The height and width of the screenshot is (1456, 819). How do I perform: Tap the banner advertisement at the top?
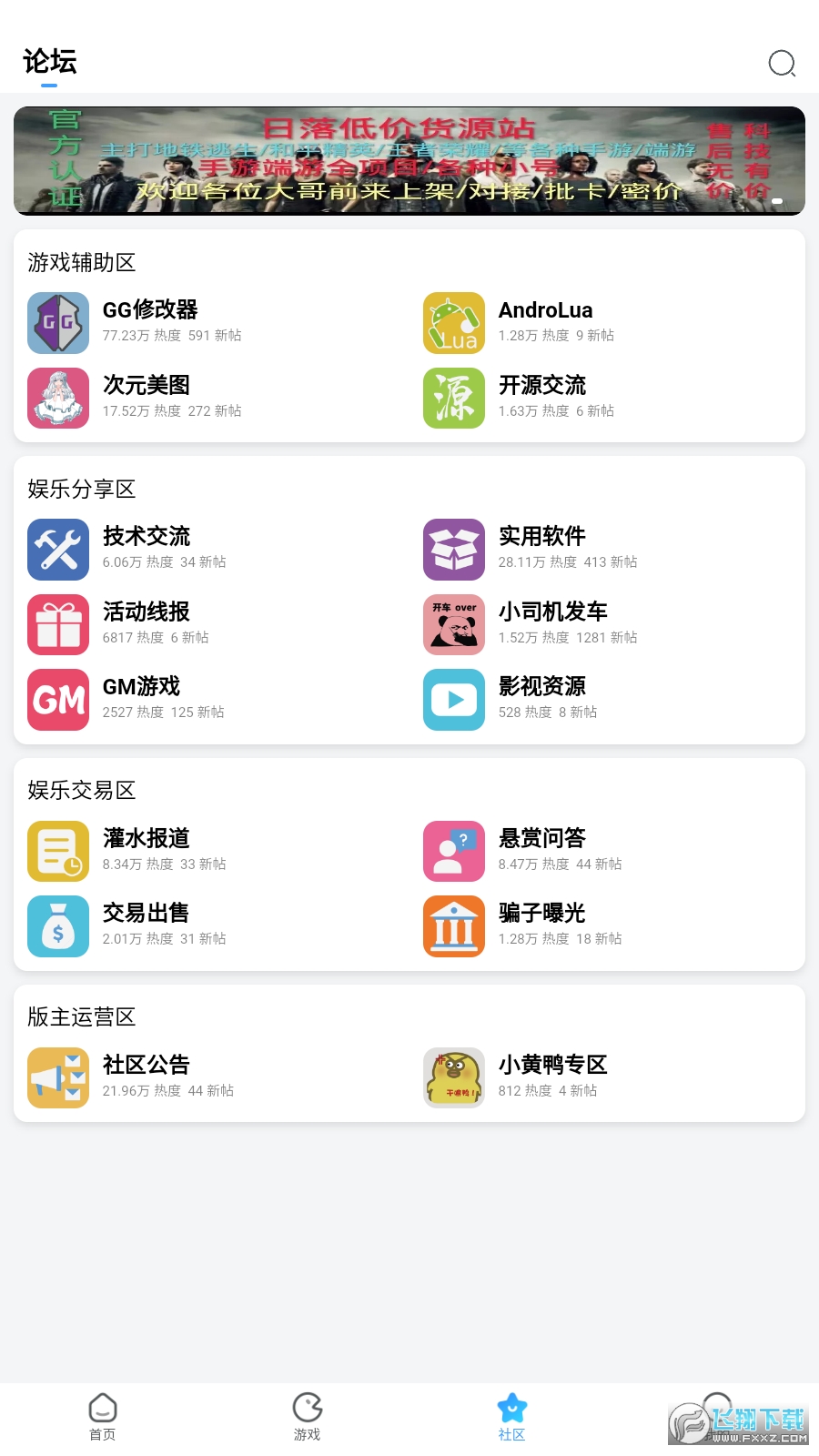click(x=409, y=160)
